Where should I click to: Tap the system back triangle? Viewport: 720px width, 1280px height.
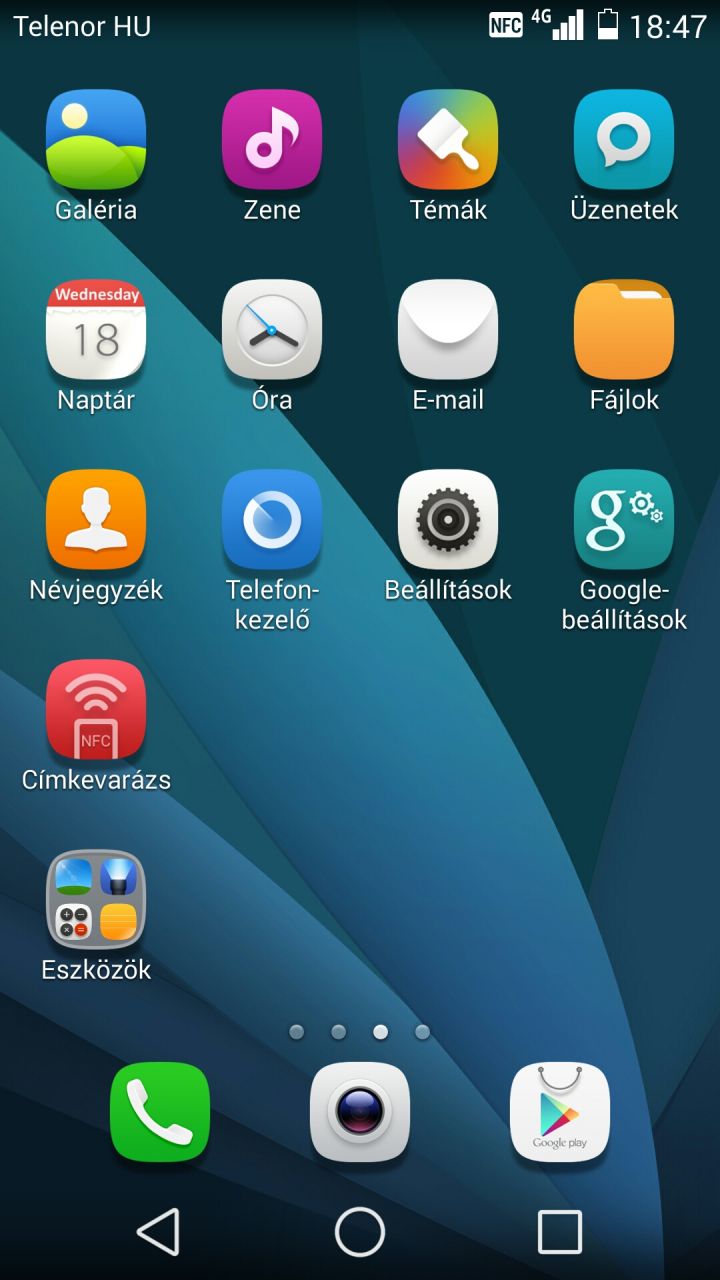coord(160,1232)
